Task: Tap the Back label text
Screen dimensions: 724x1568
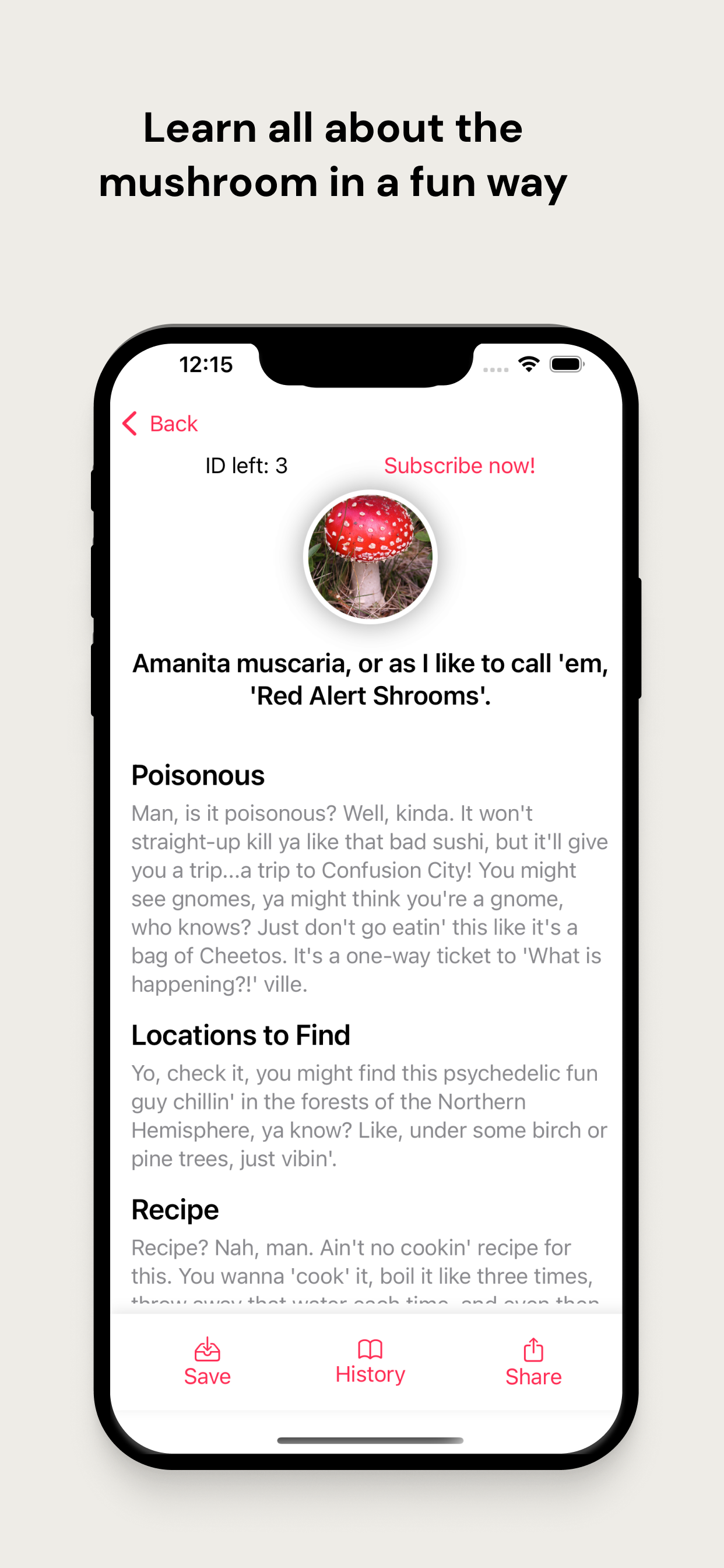Action: [x=173, y=423]
